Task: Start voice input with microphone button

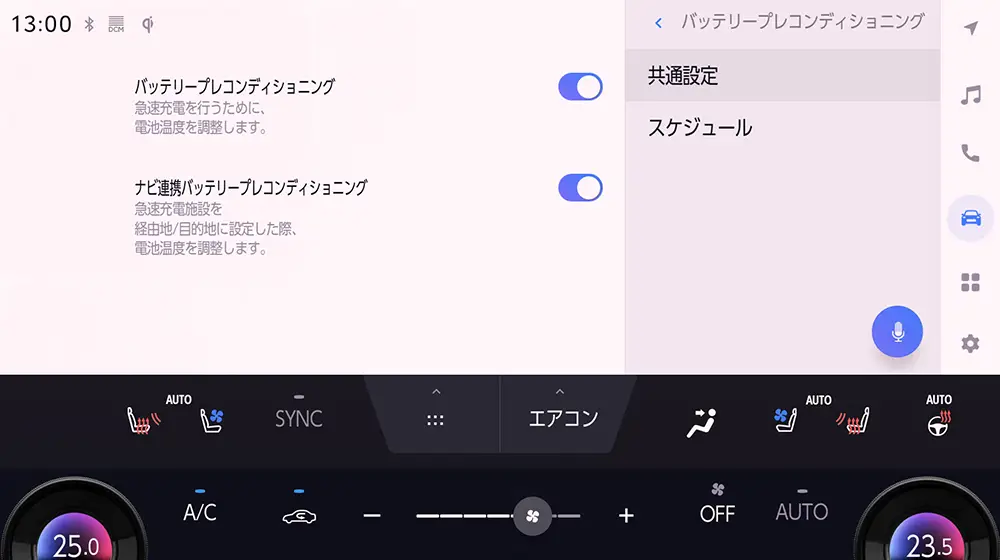Action: pyautogui.click(x=897, y=331)
